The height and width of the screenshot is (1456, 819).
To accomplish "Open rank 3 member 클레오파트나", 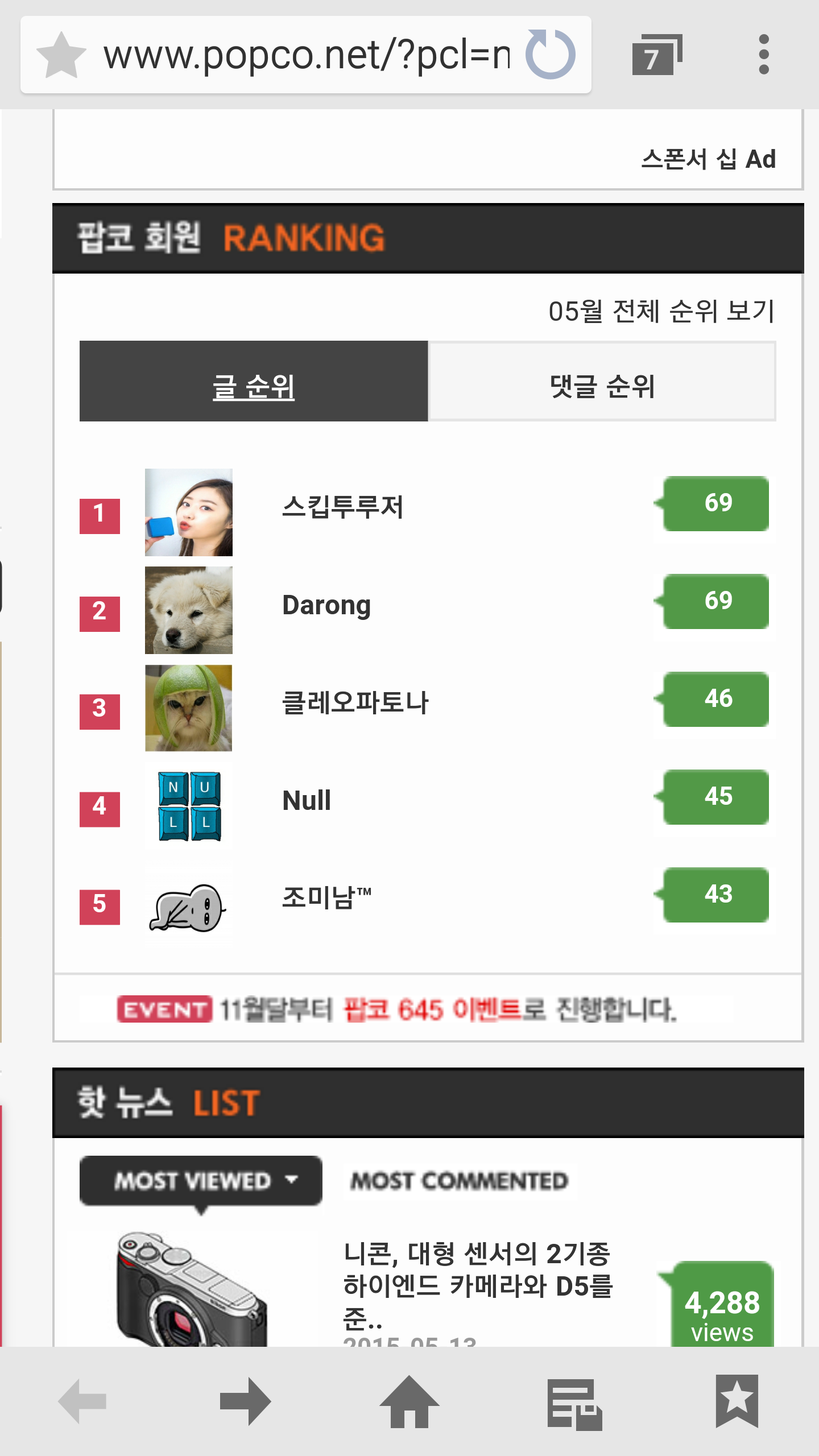I will (x=355, y=703).
